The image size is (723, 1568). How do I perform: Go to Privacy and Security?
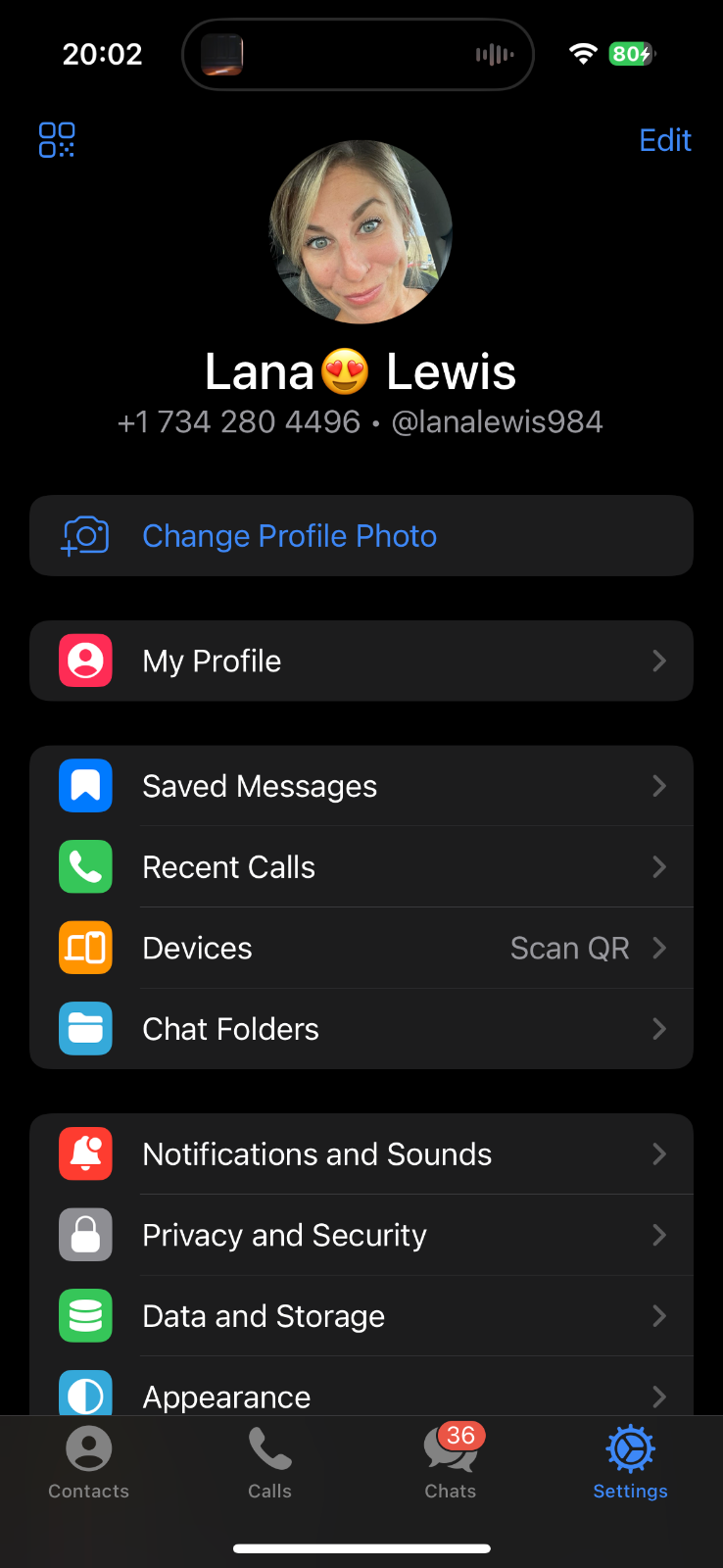click(x=361, y=1235)
